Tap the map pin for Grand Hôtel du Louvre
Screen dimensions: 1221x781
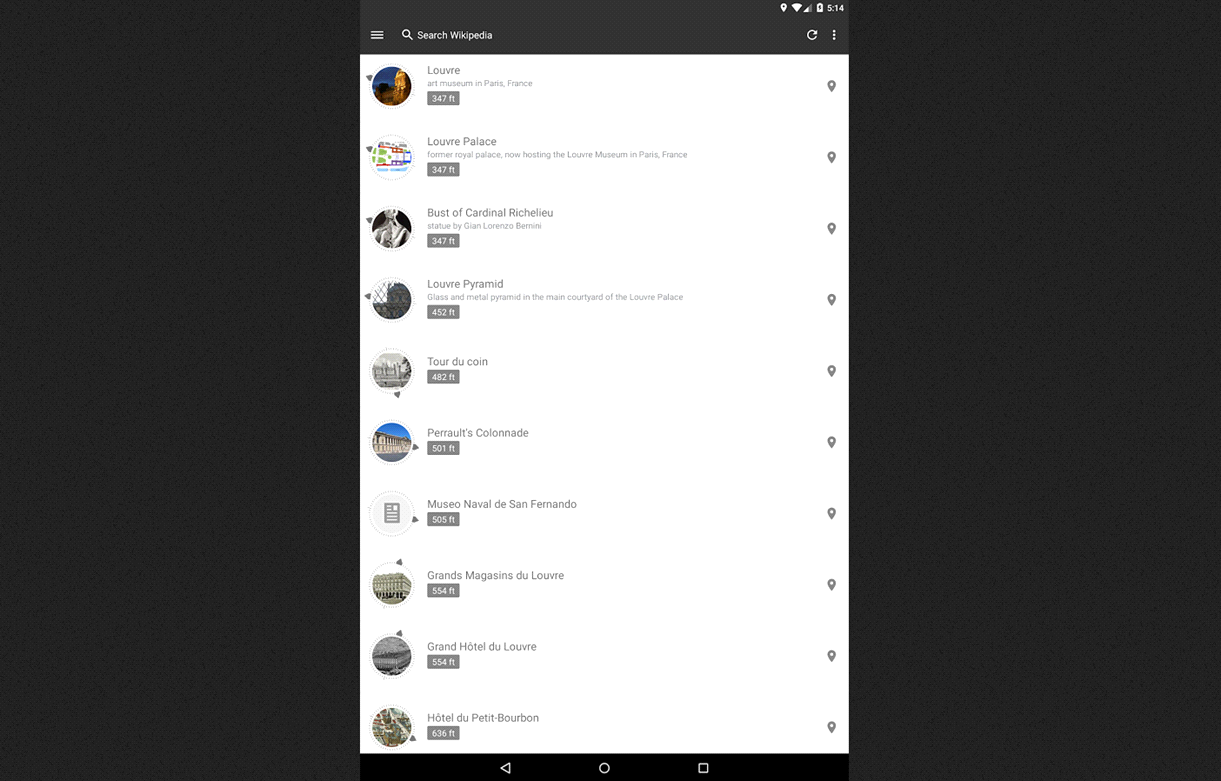(x=831, y=656)
